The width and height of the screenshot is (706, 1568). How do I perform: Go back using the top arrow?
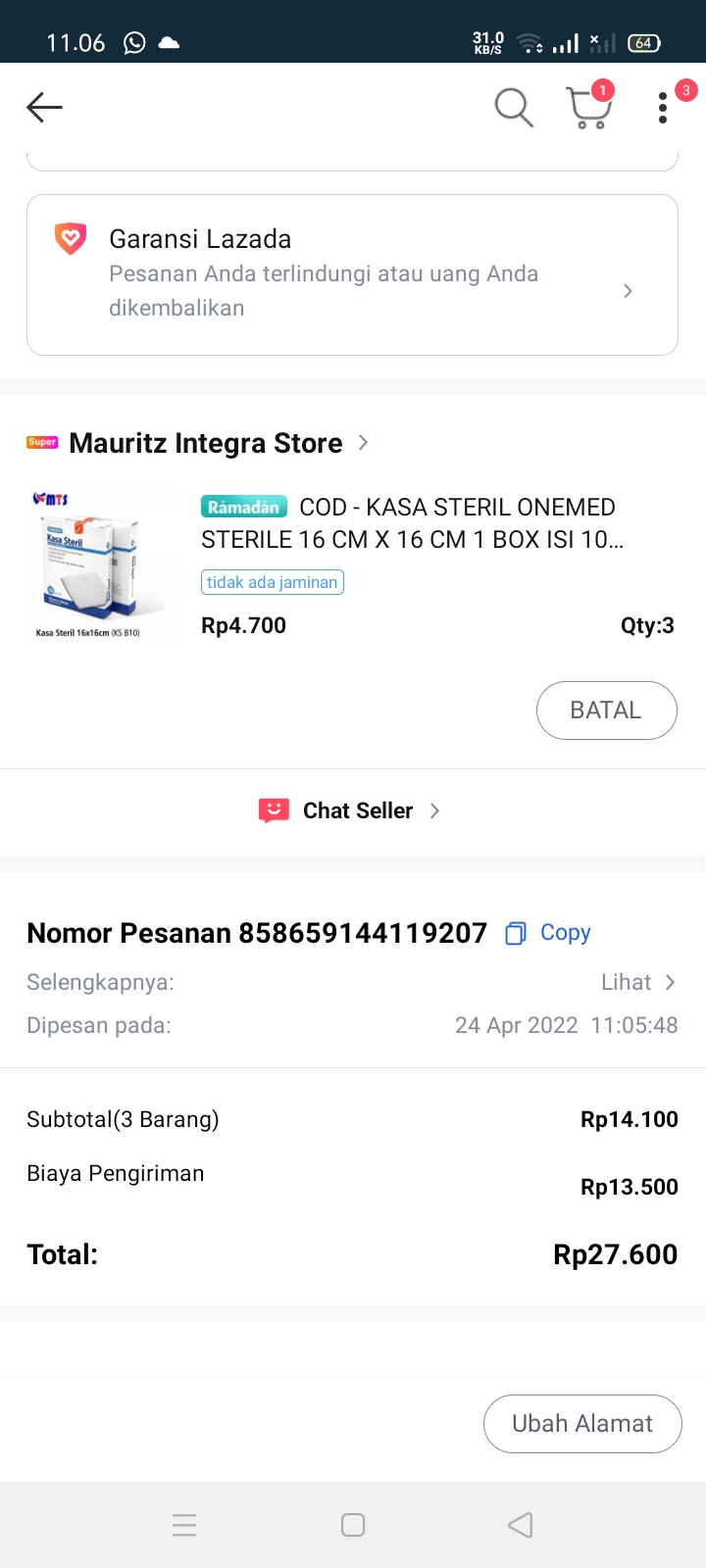[44, 107]
